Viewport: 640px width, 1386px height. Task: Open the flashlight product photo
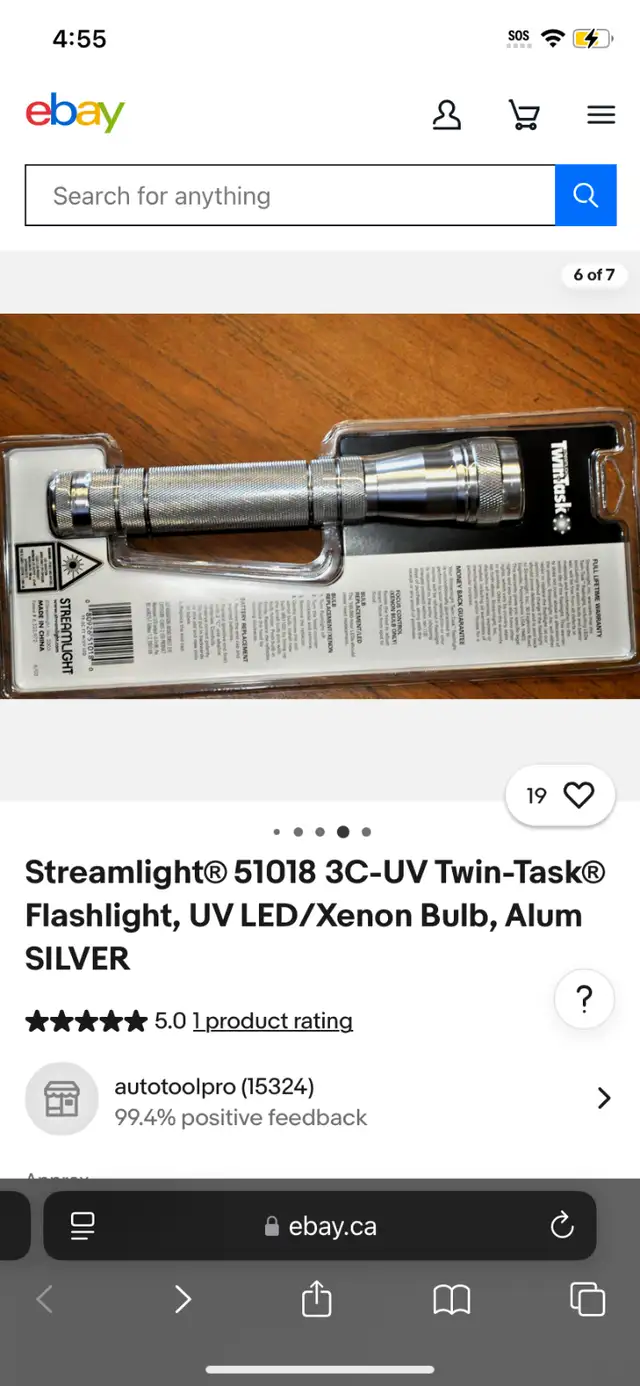click(320, 506)
